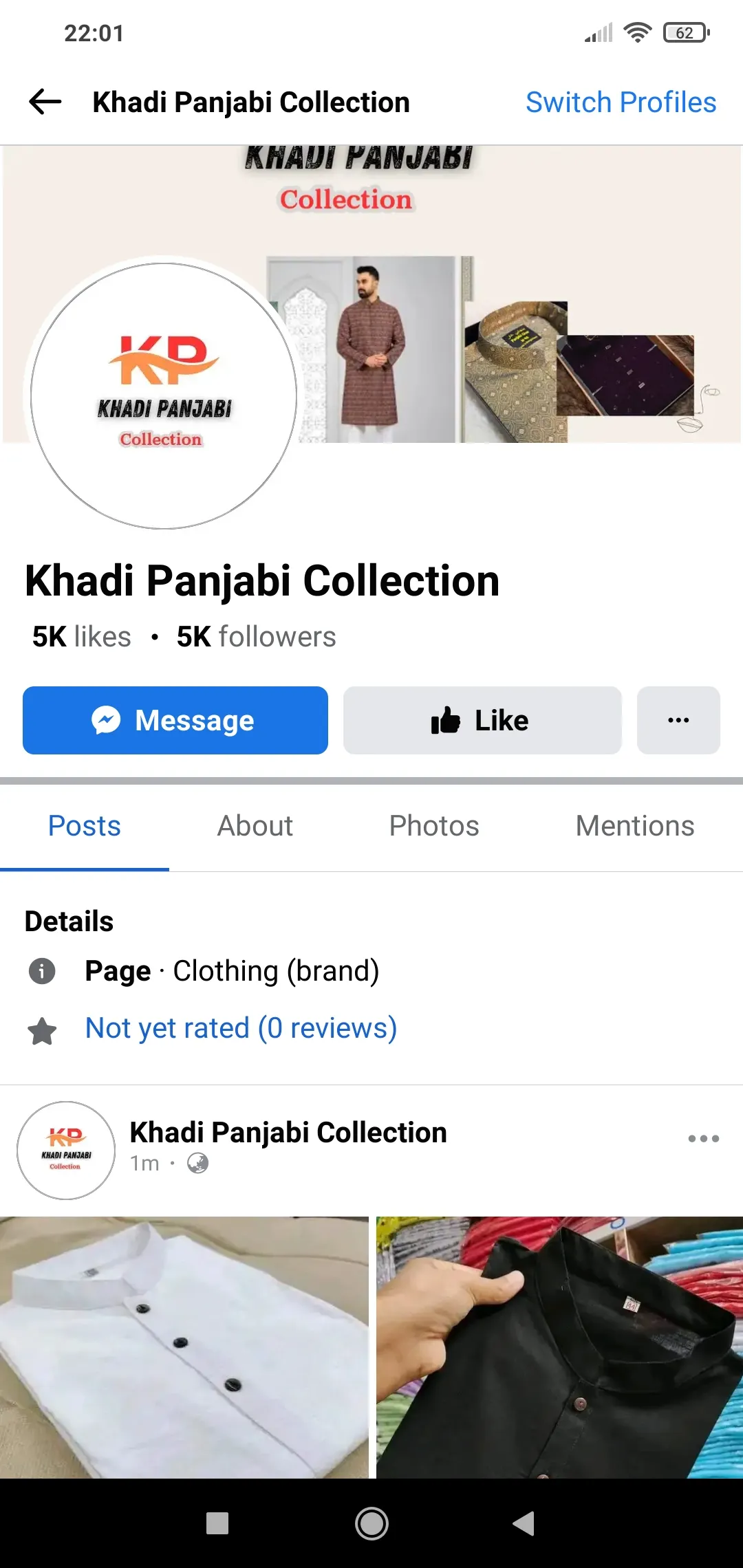Image resolution: width=743 pixels, height=1568 pixels.
Task: Open the page's round profile picture
Action: [164, 396]
